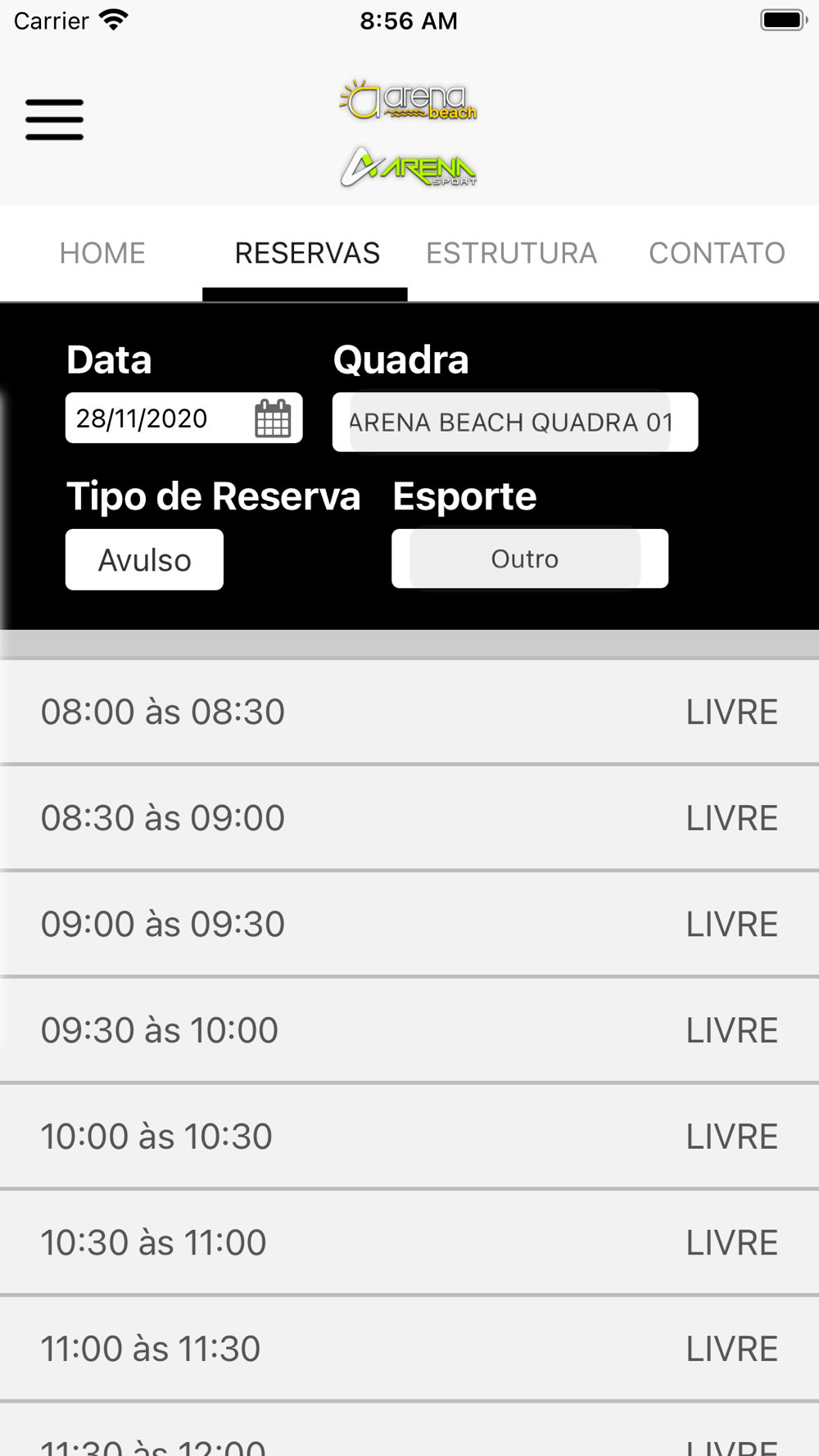Reserve the 10:30 às 11:00 slot
This screenshot has width=819, height=1456.
point(409,1242)
